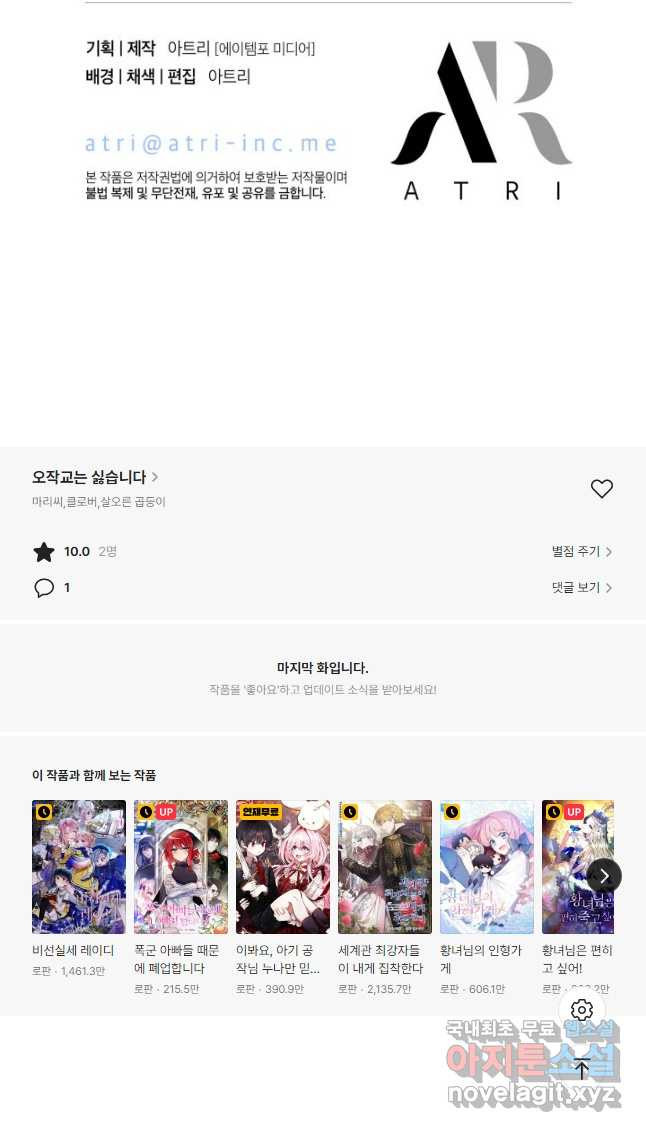The height and width of the screenshot is (1132, 646).
Task: Show next recommended titles with arrow
Action: pyautogui.click(x=603, y=876)
